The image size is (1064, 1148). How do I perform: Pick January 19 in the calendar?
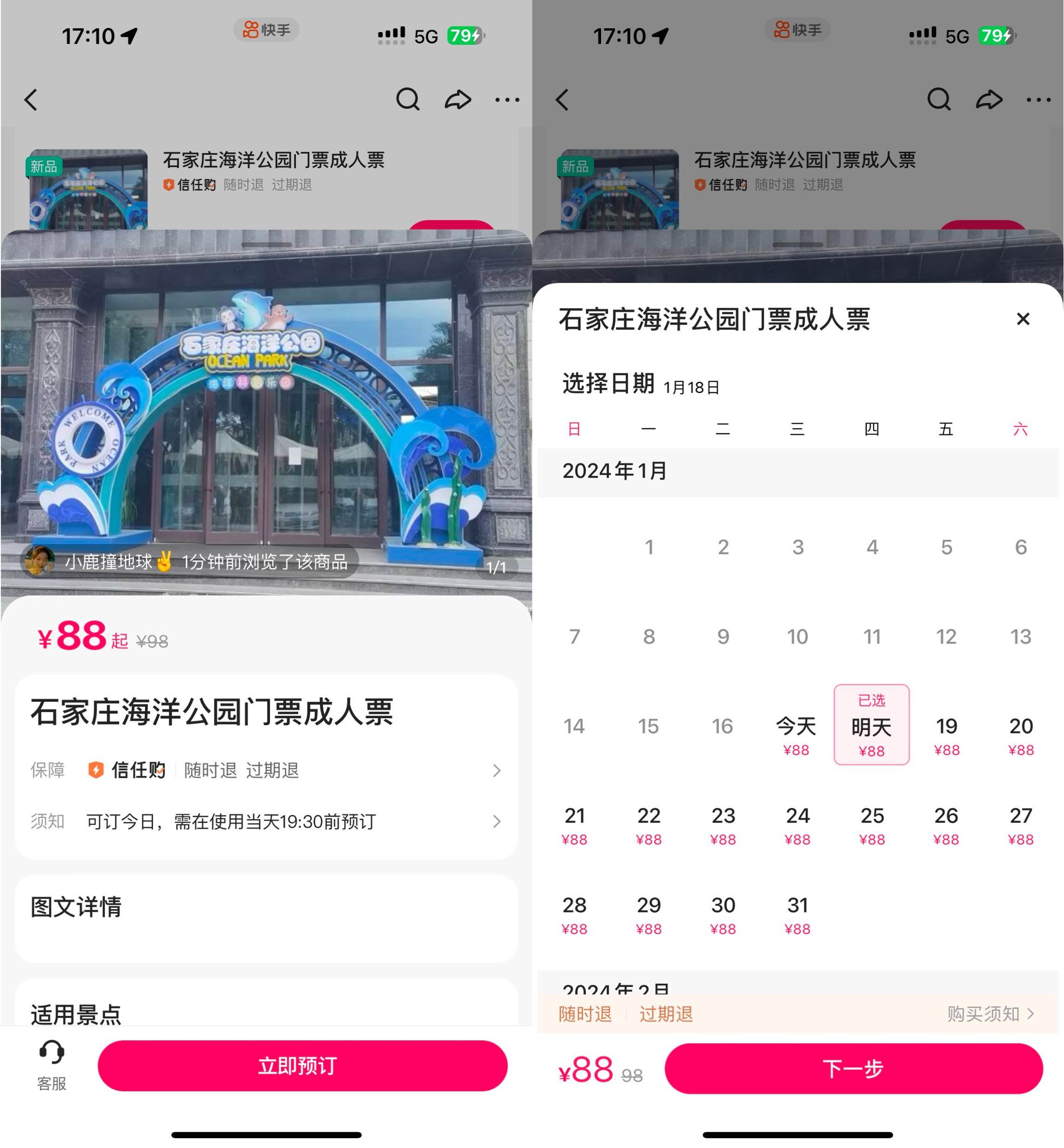tap(946, 734)
